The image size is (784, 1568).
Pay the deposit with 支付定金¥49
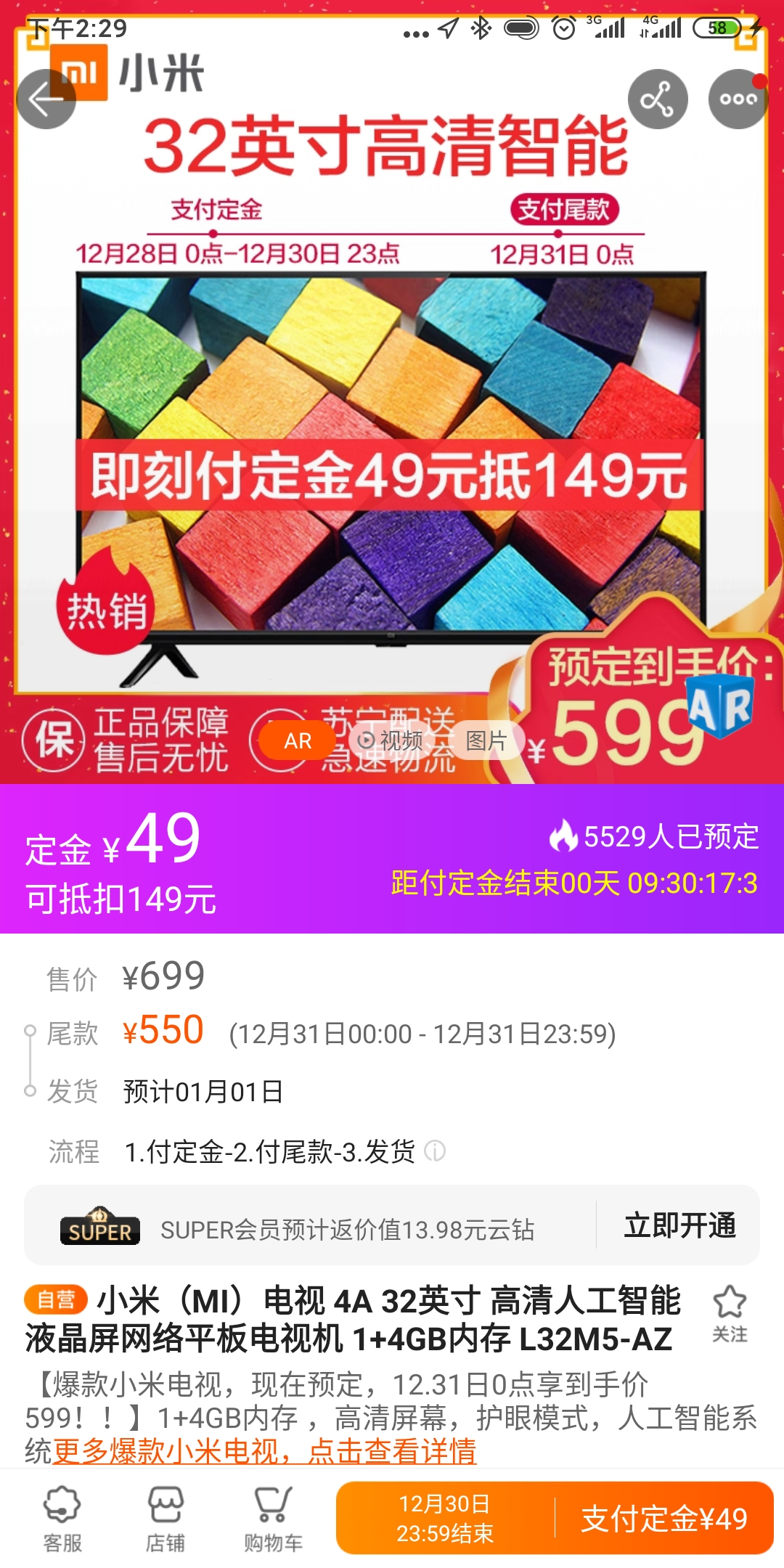pos(664,1519)
